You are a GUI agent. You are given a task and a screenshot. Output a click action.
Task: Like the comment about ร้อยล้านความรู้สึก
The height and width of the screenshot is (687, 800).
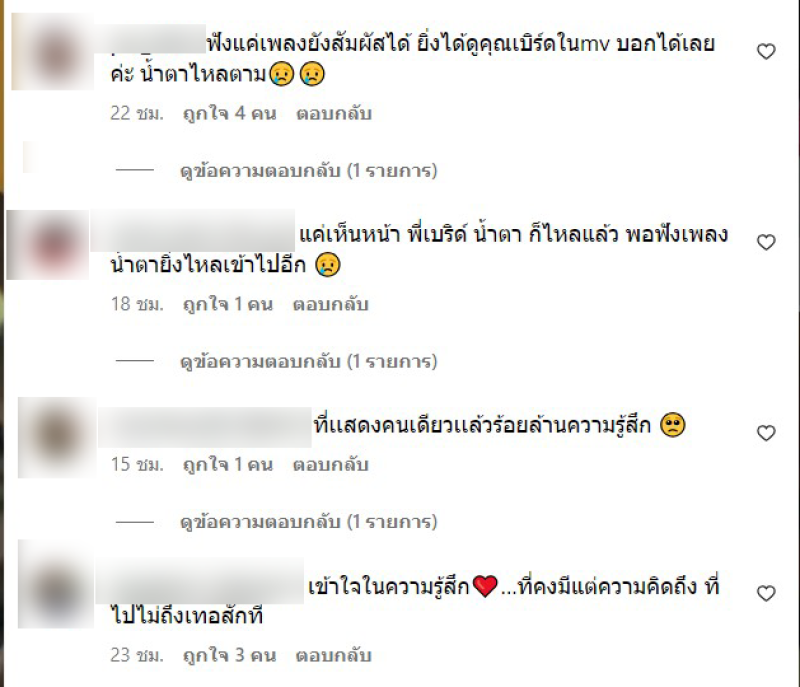pos(766,433)
